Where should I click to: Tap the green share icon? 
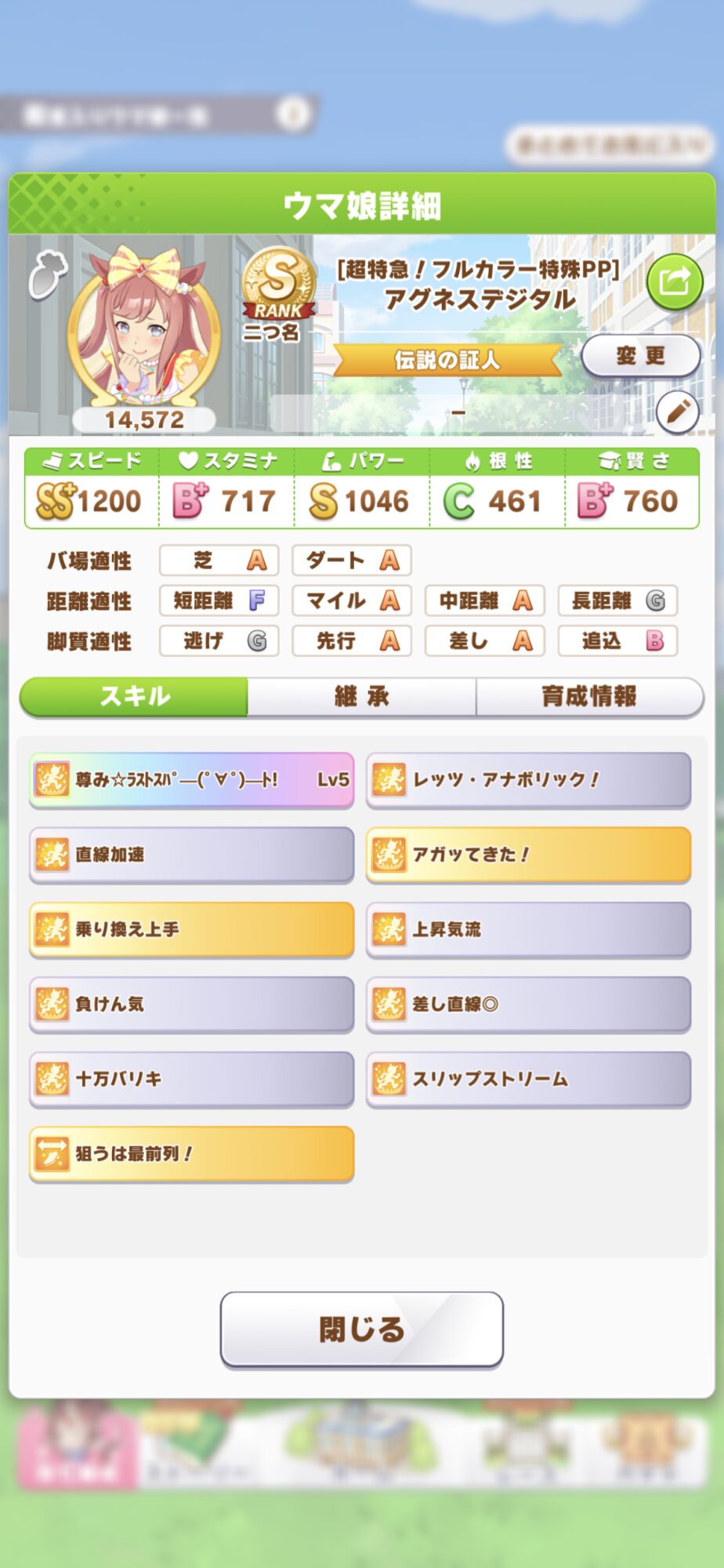[x=675, y=281]
